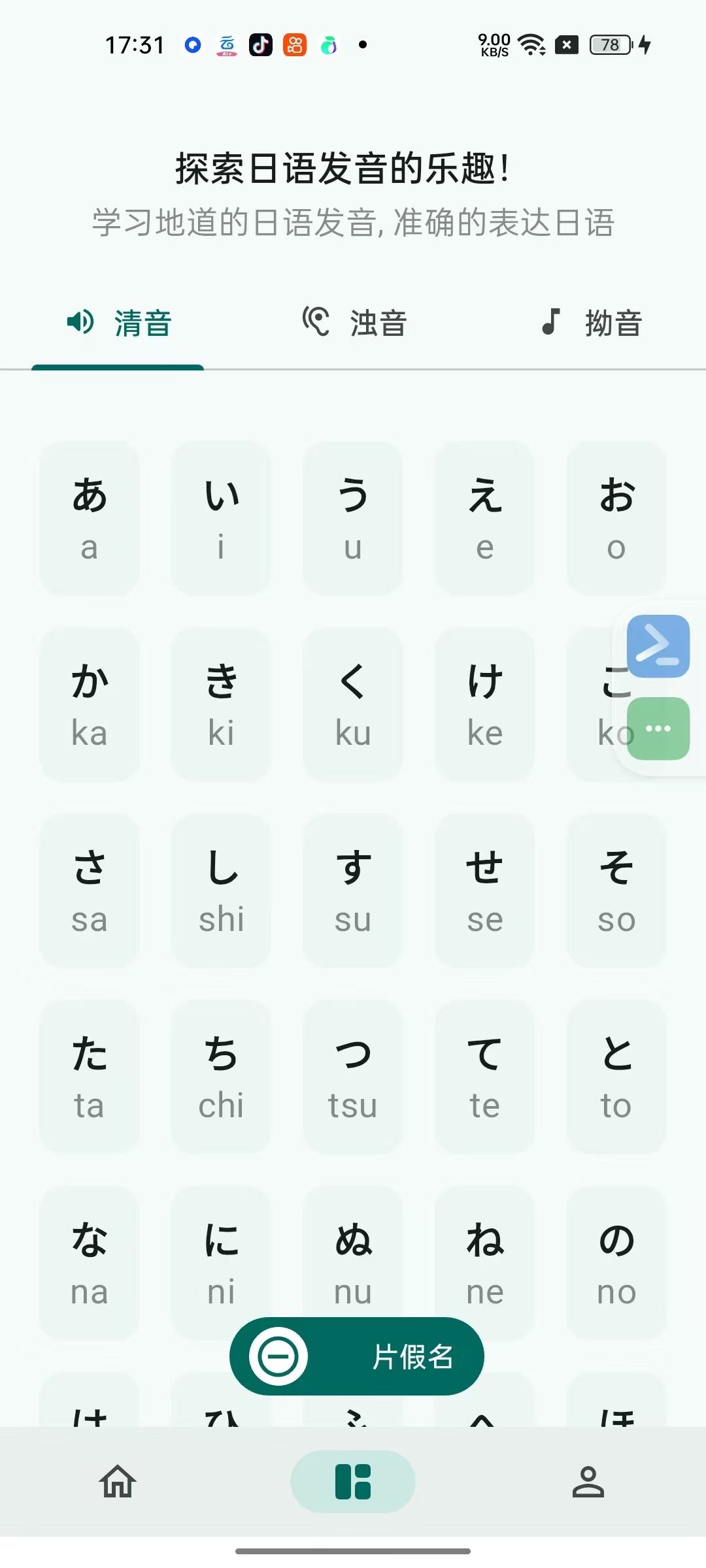
Task: Play the な (na) sound
Action: [x=90, y=1262]
